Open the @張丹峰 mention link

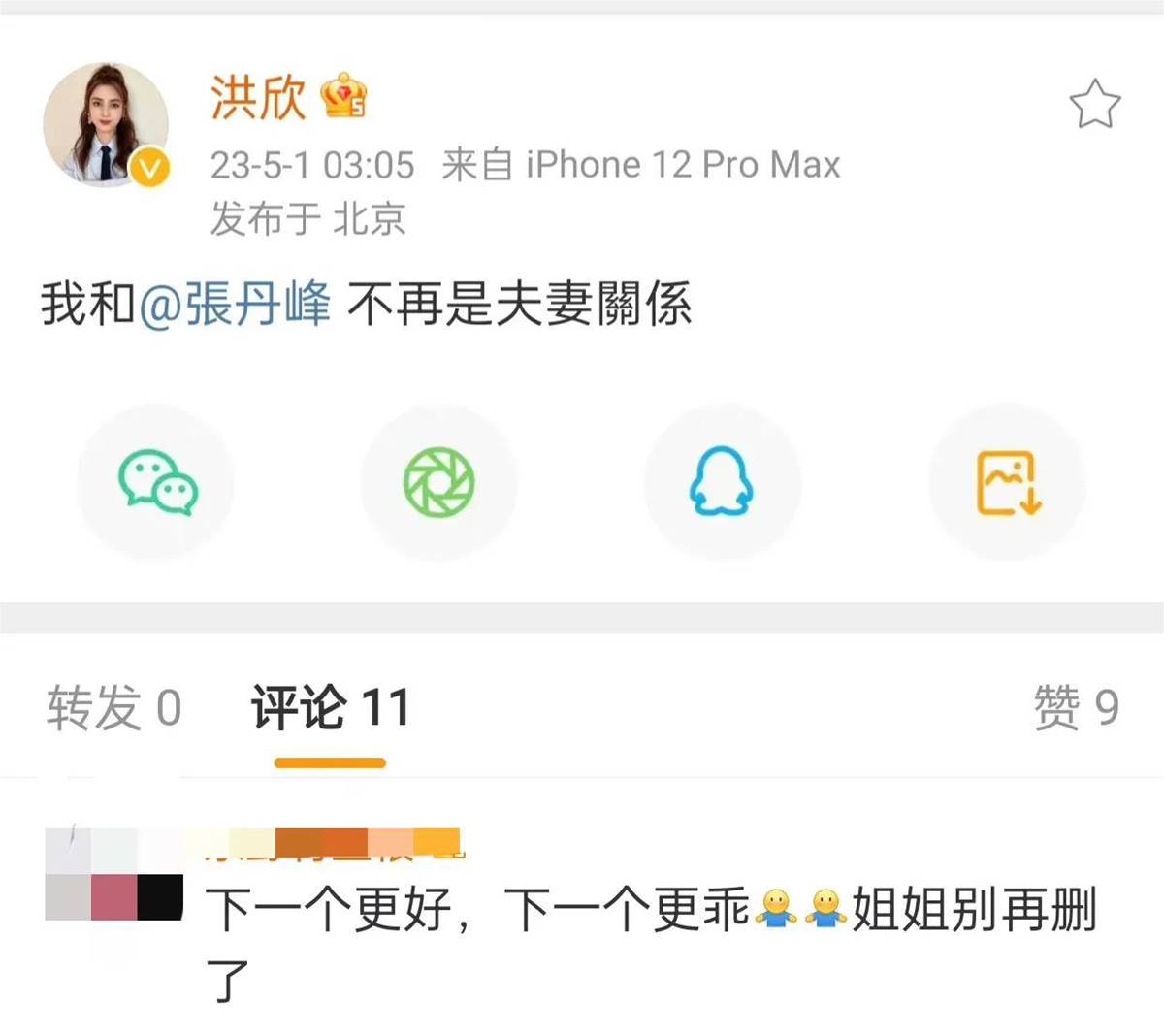click(235, 305)
